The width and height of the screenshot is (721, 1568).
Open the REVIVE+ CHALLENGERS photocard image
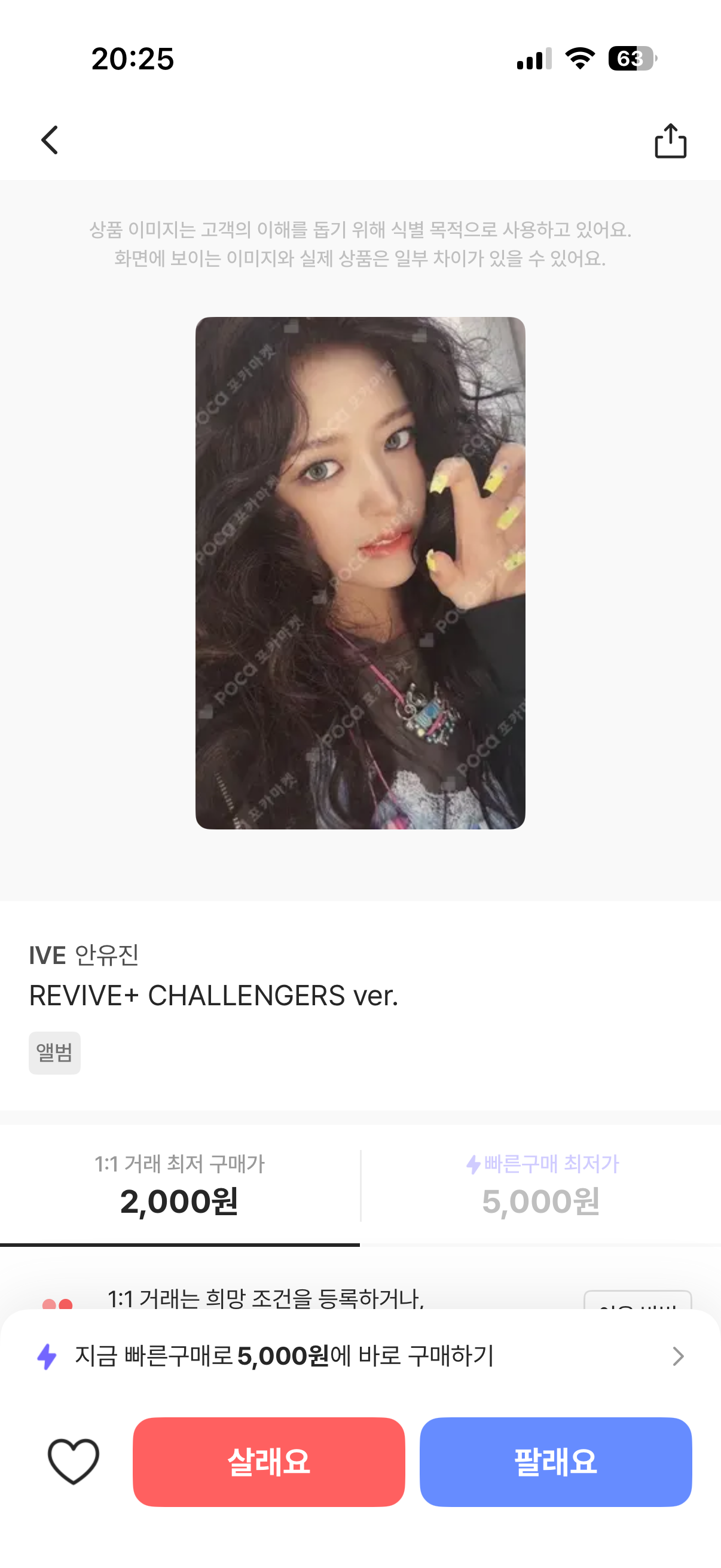click(x=360, y=572)
